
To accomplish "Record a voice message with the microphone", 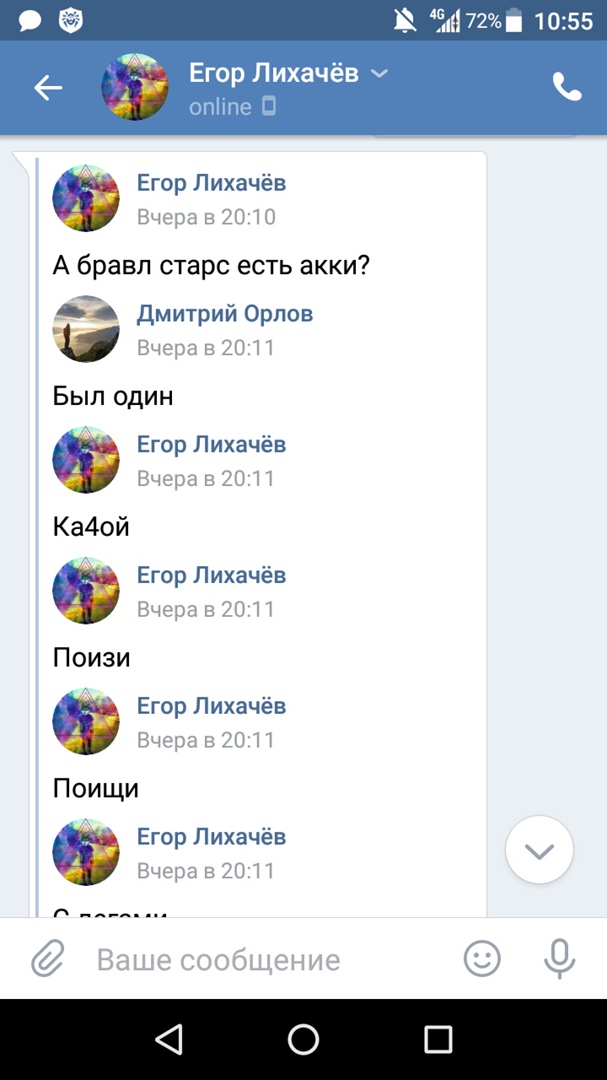I will (x=559, y=960).
